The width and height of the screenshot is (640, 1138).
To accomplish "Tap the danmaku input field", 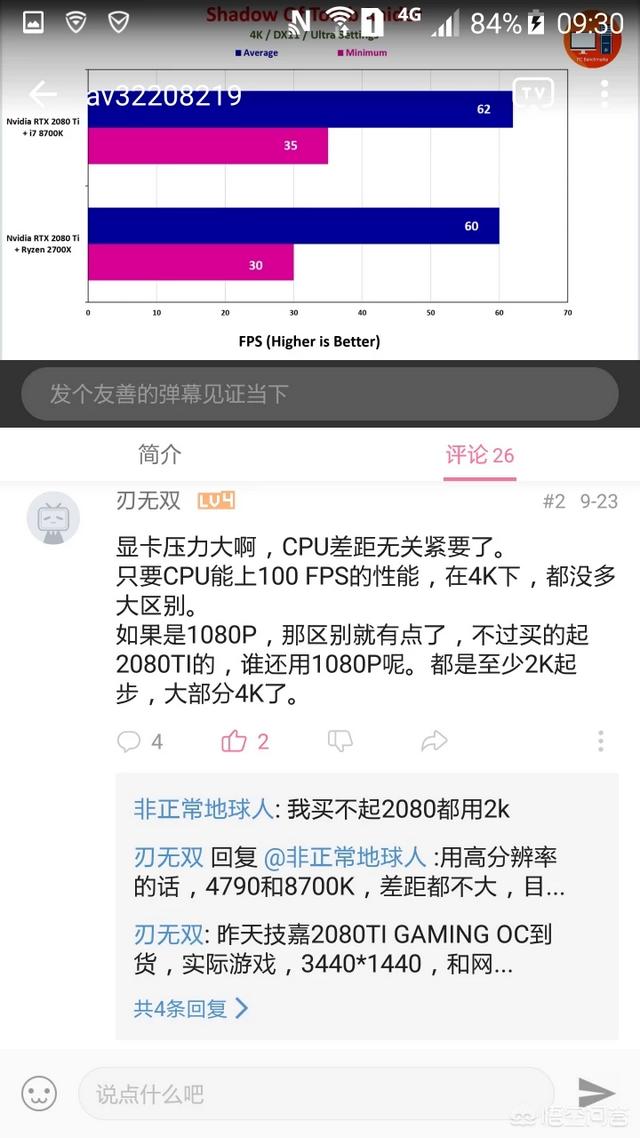I will coord(319,394).
